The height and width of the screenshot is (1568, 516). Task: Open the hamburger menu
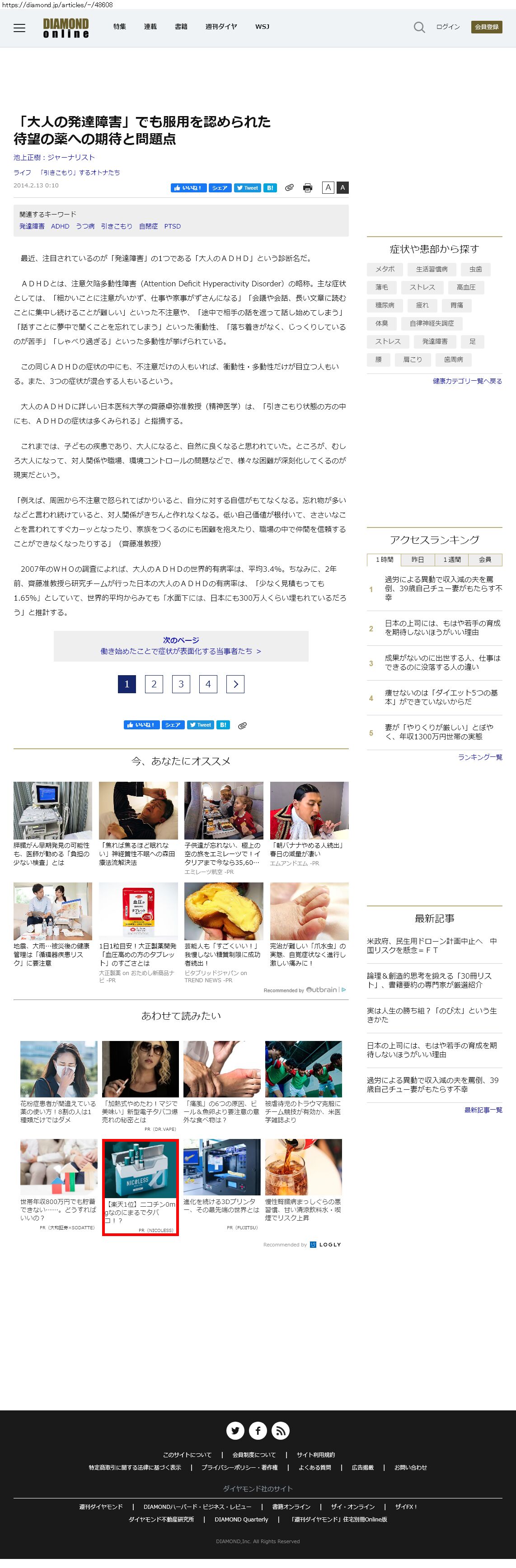19,28
